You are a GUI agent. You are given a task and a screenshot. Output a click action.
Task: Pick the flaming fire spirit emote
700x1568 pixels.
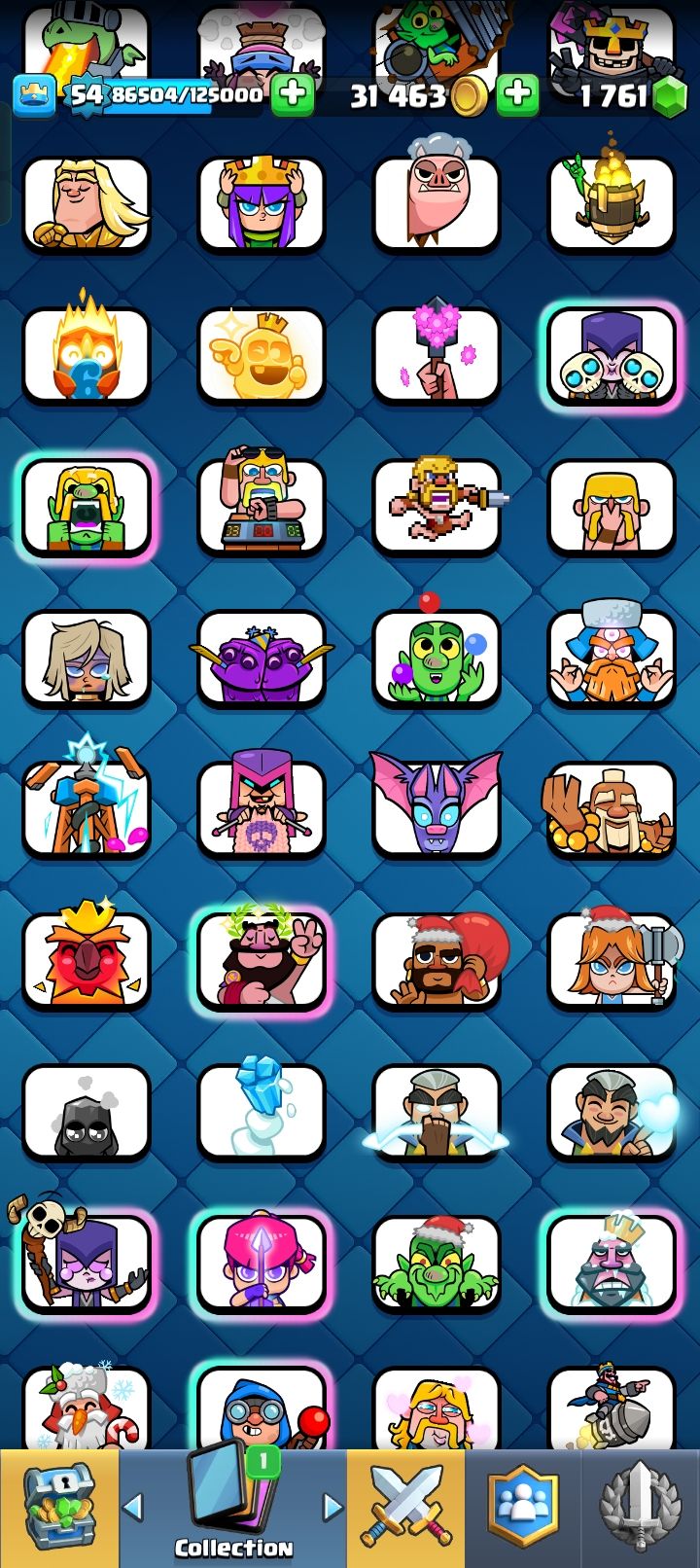click(x=87, y=355)
